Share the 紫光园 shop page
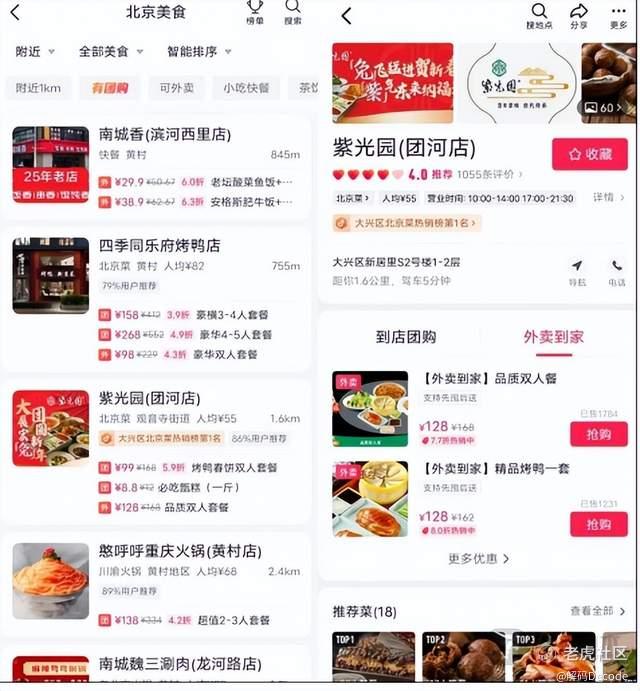Image resolution: width=640 pixels, height=691 pixels. point(579,16)
